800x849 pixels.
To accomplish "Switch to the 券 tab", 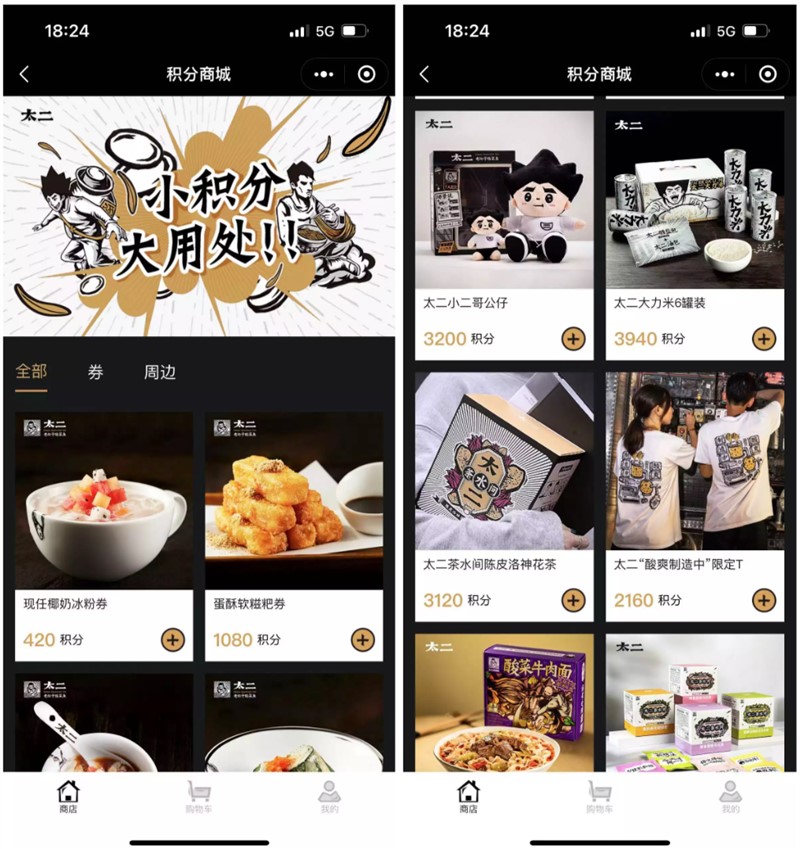I will click(x=95, y=372).
